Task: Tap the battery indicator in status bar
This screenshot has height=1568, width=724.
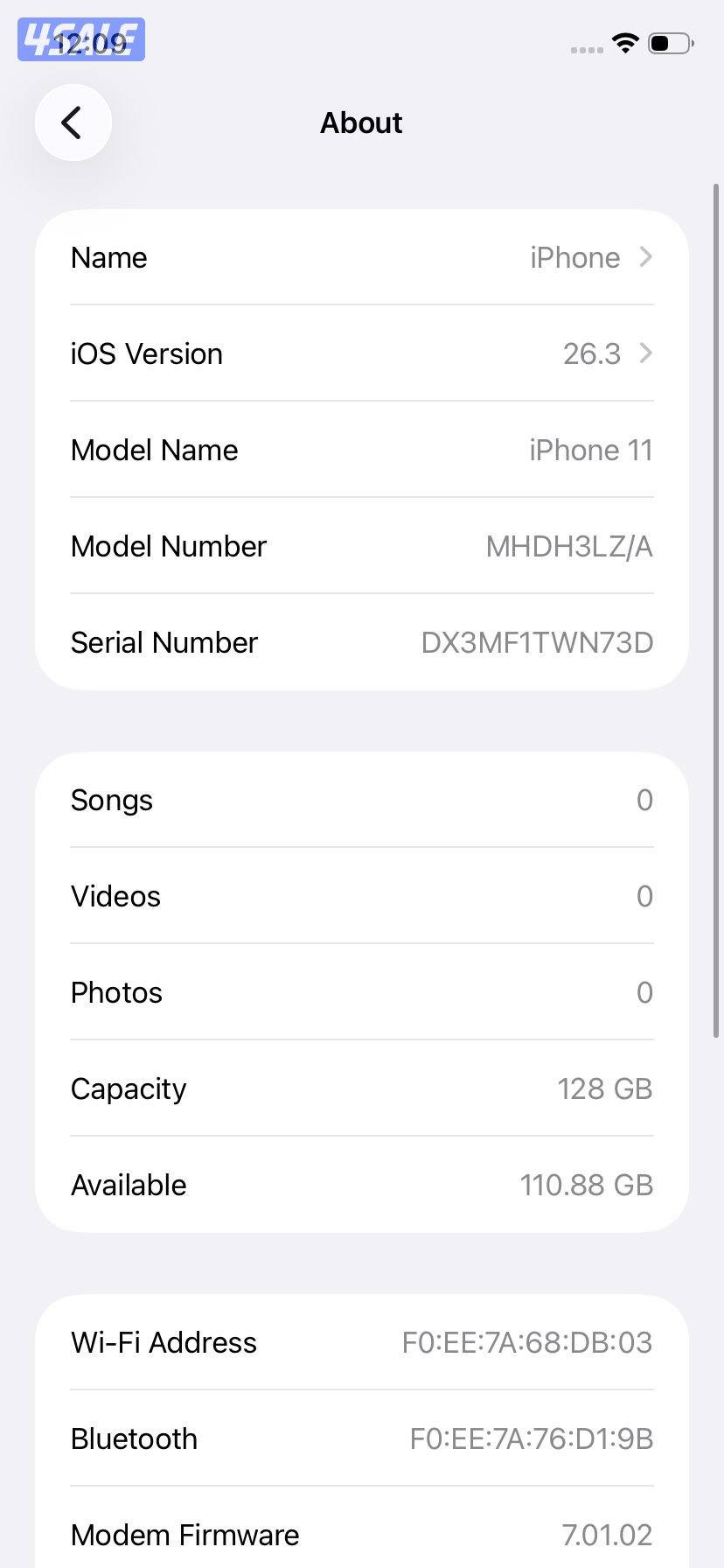Action: point(669,43)
